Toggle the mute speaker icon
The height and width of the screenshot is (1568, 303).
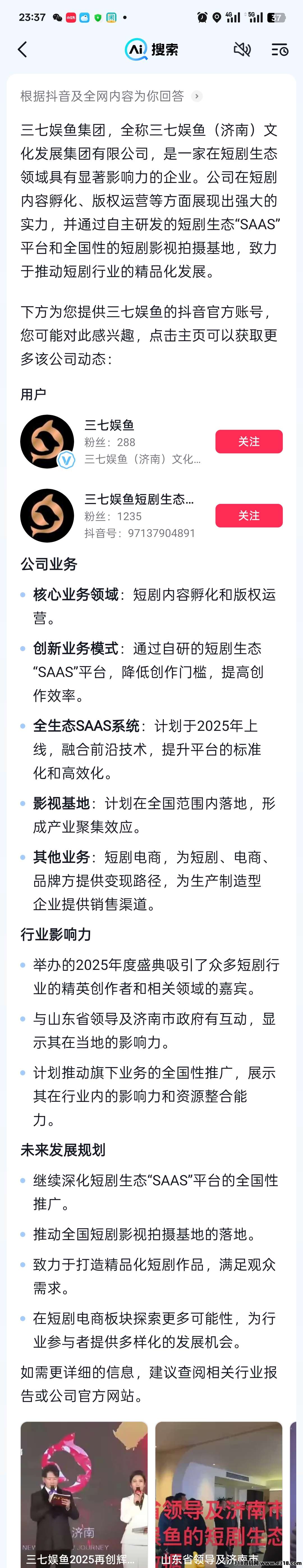(x=242, y=49)
